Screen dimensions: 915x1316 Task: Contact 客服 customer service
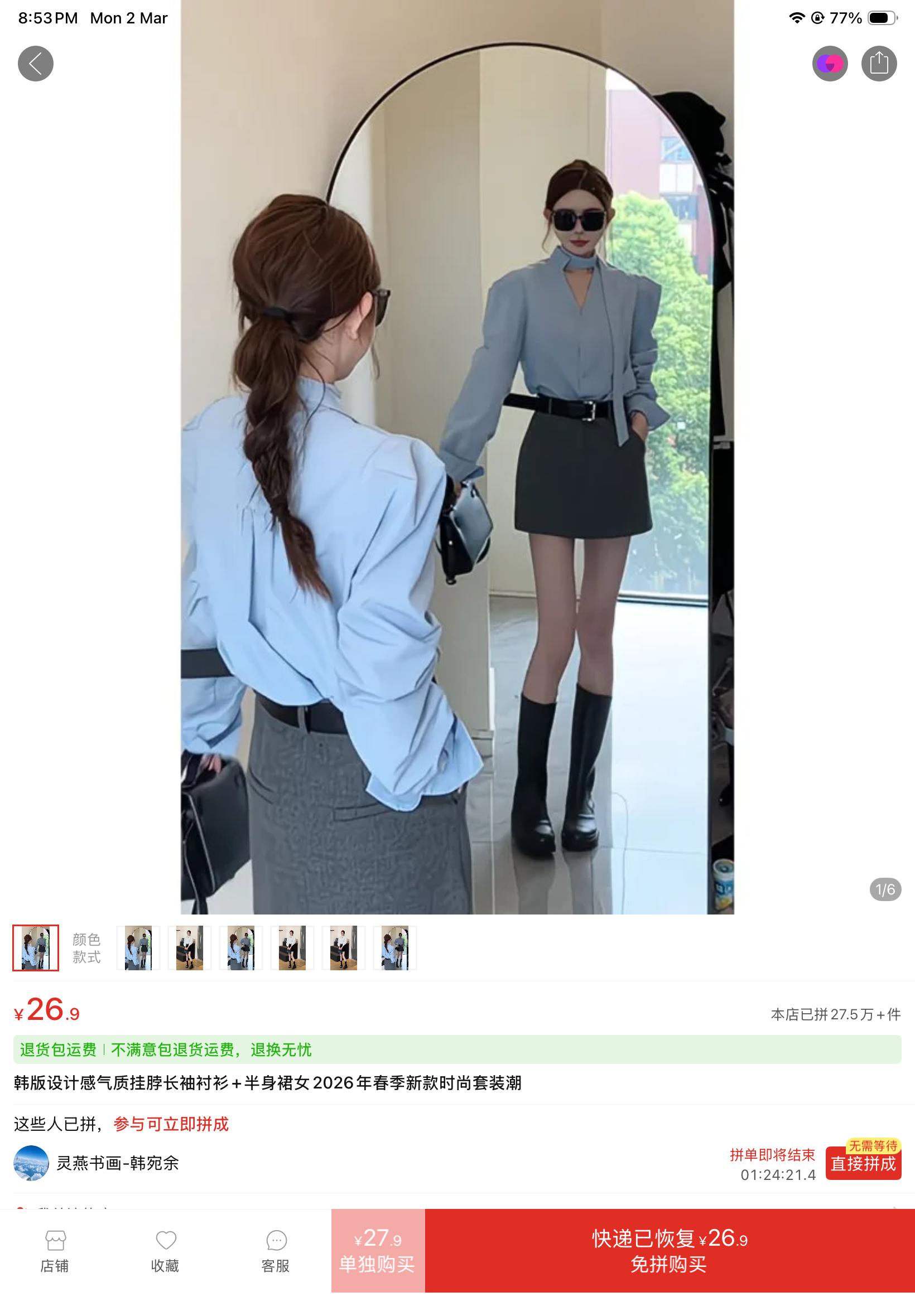click(276, 1250)
